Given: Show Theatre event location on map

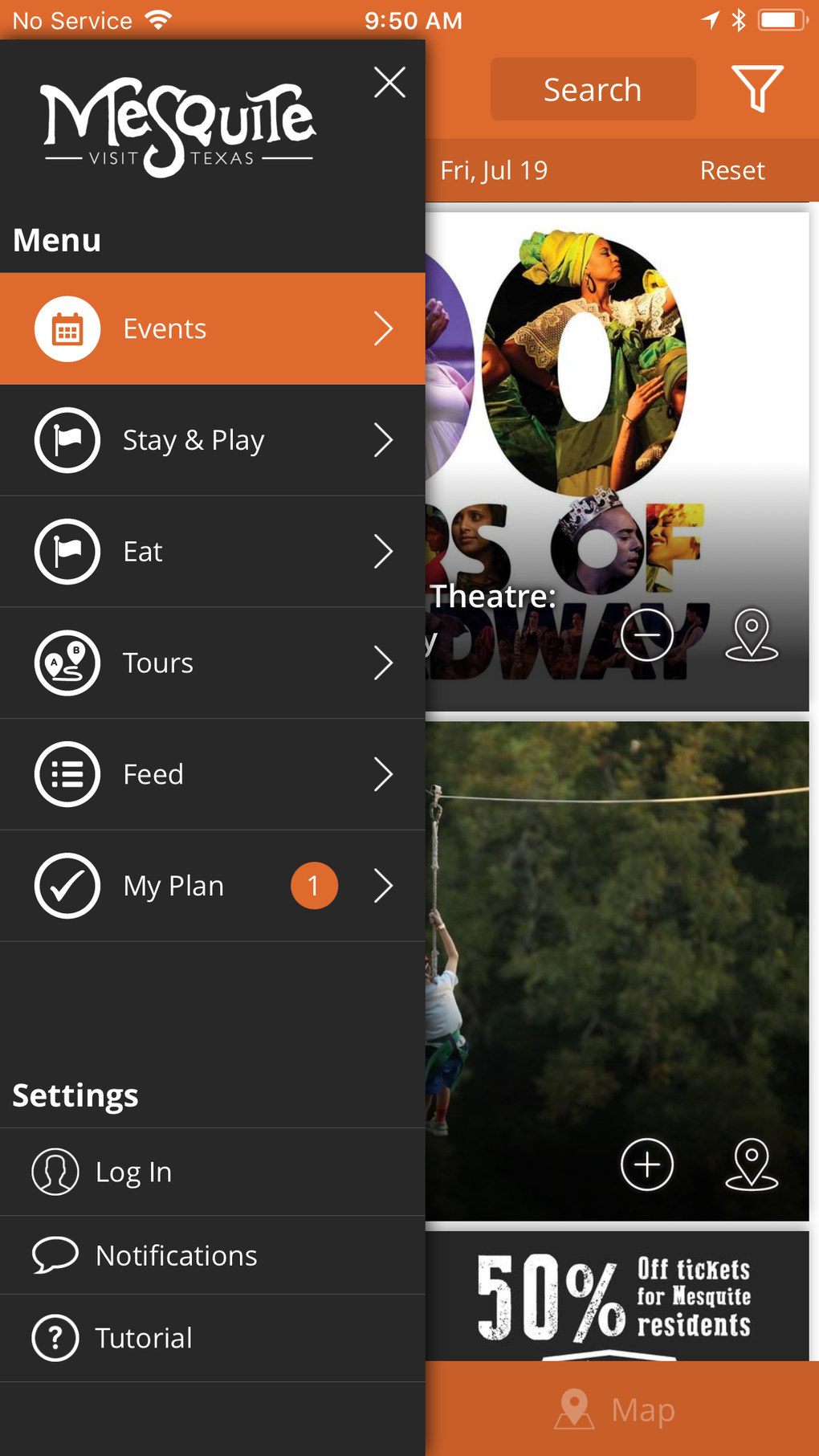Looking at the screenshot, I should pos(752,634).
